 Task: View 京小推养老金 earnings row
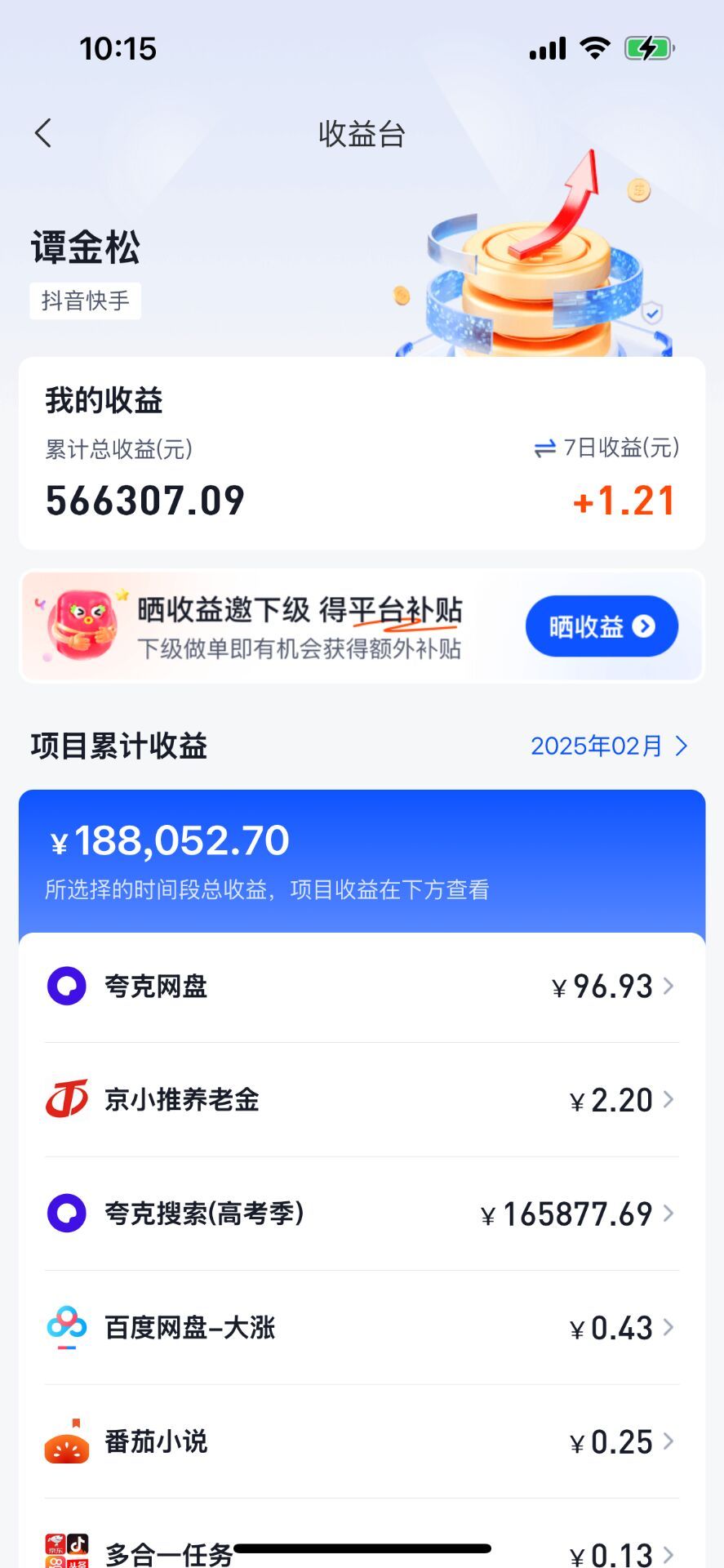point(362,1100)
